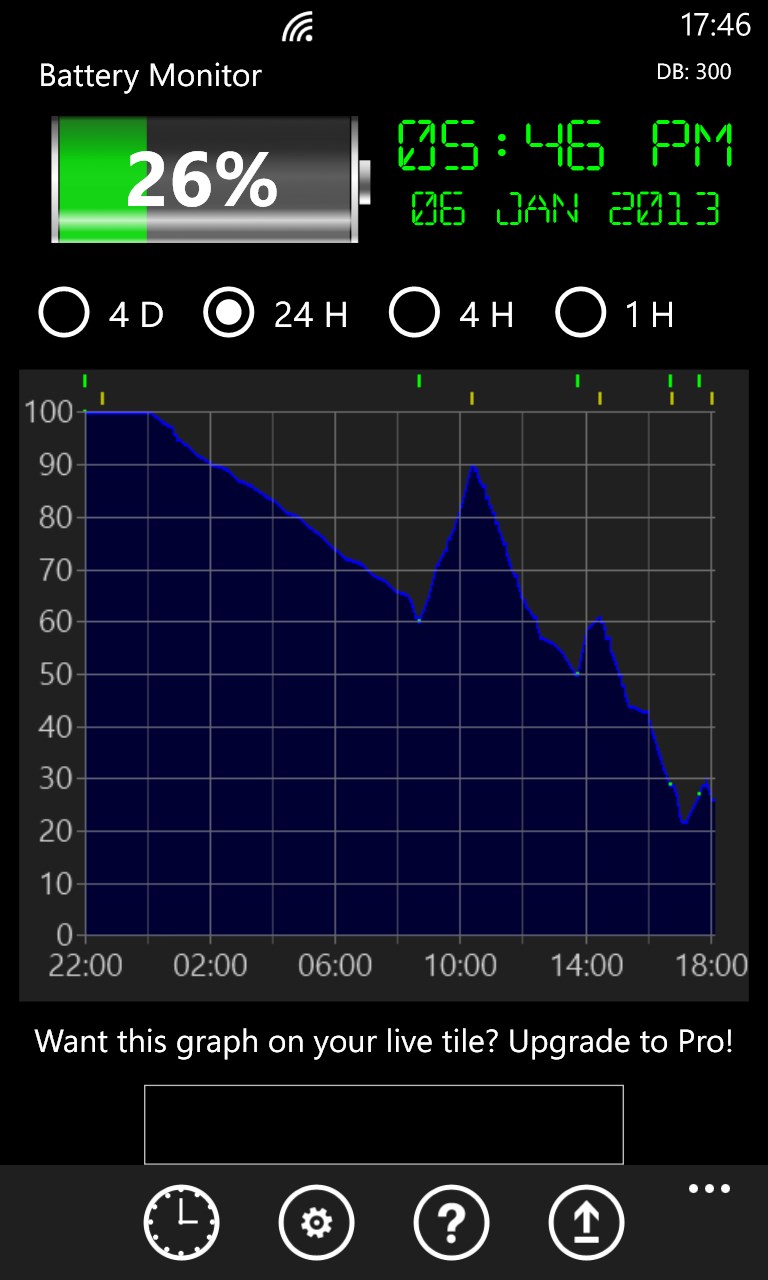Open the clock history button
The image size is (768, 1280).
coord(181,1222)
